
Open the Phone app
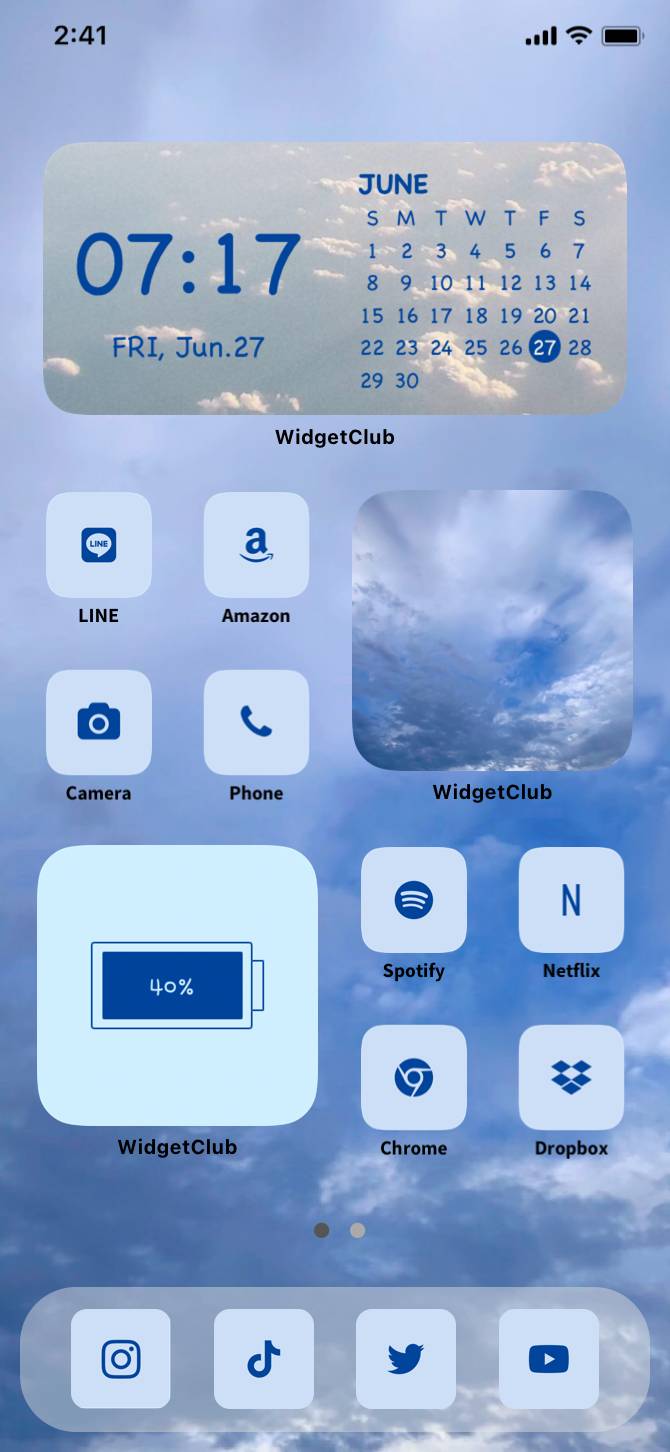coord(256,722)
